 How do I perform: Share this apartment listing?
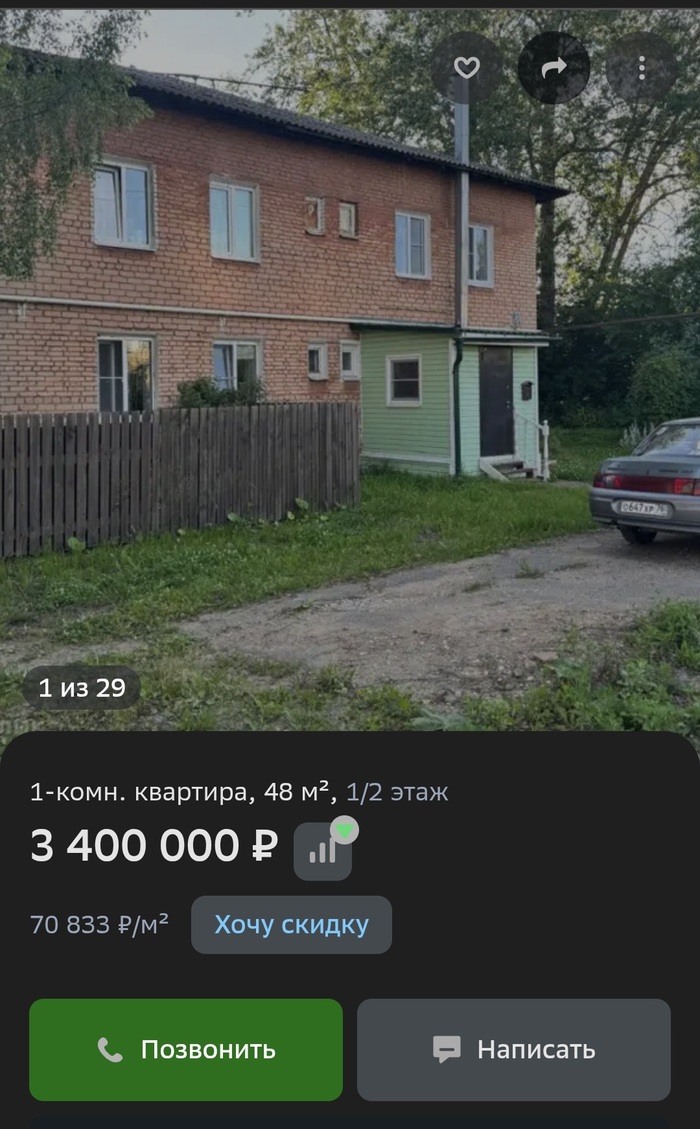pos(554,67)
